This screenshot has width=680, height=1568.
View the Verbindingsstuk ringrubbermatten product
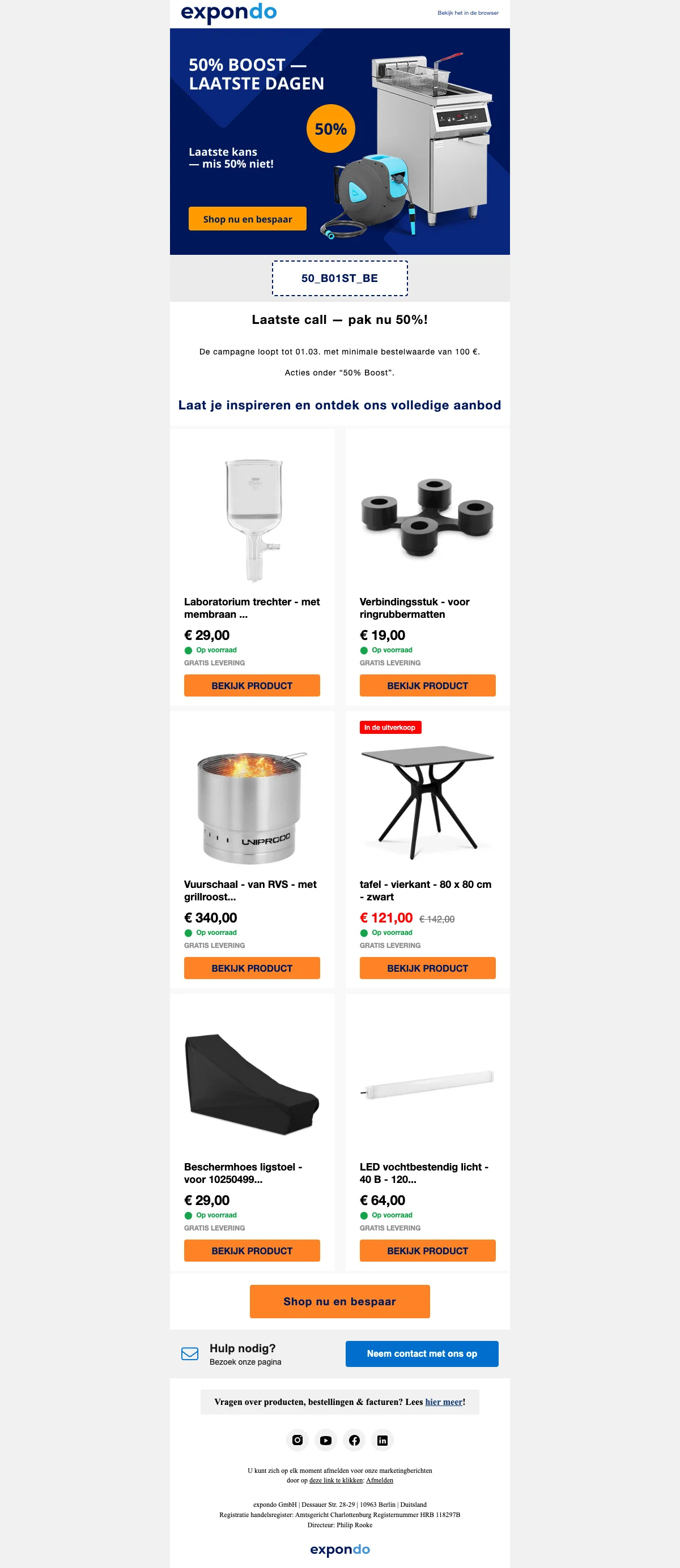(427, 685)
